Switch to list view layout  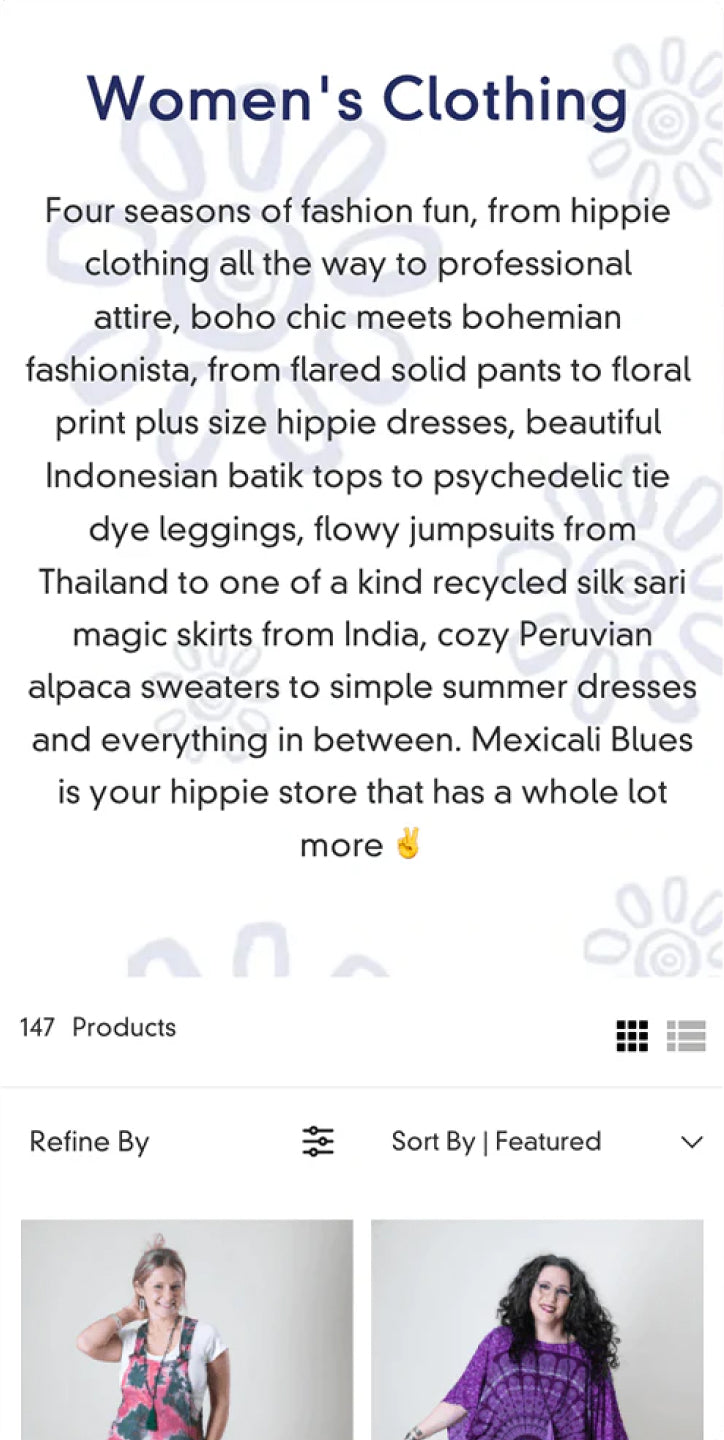click(686, 1036)
